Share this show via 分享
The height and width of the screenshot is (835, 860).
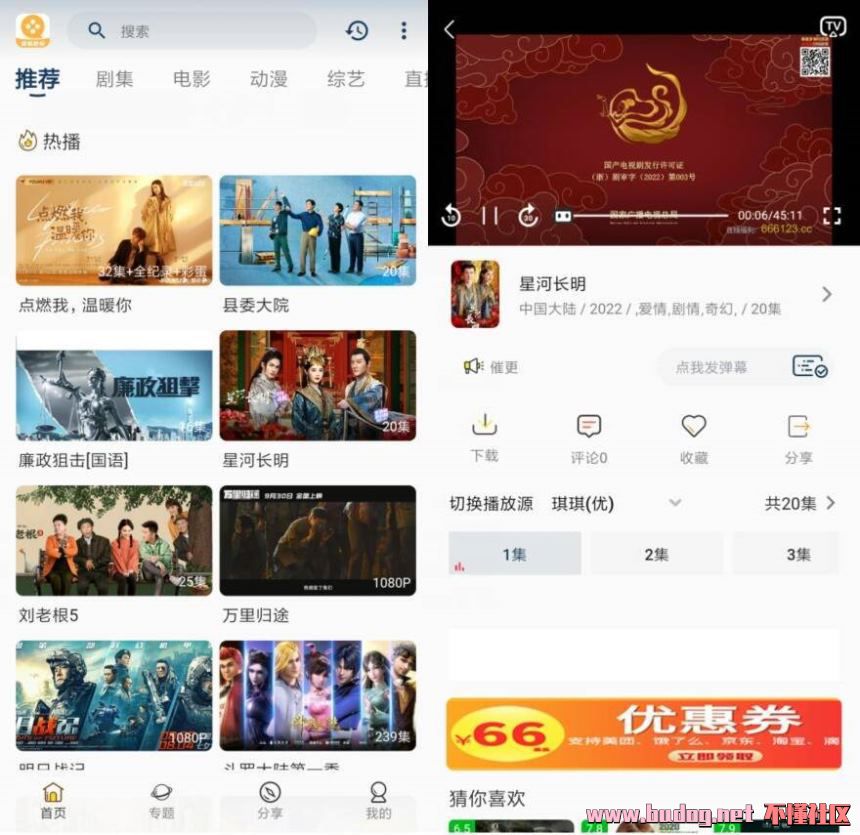798,437
